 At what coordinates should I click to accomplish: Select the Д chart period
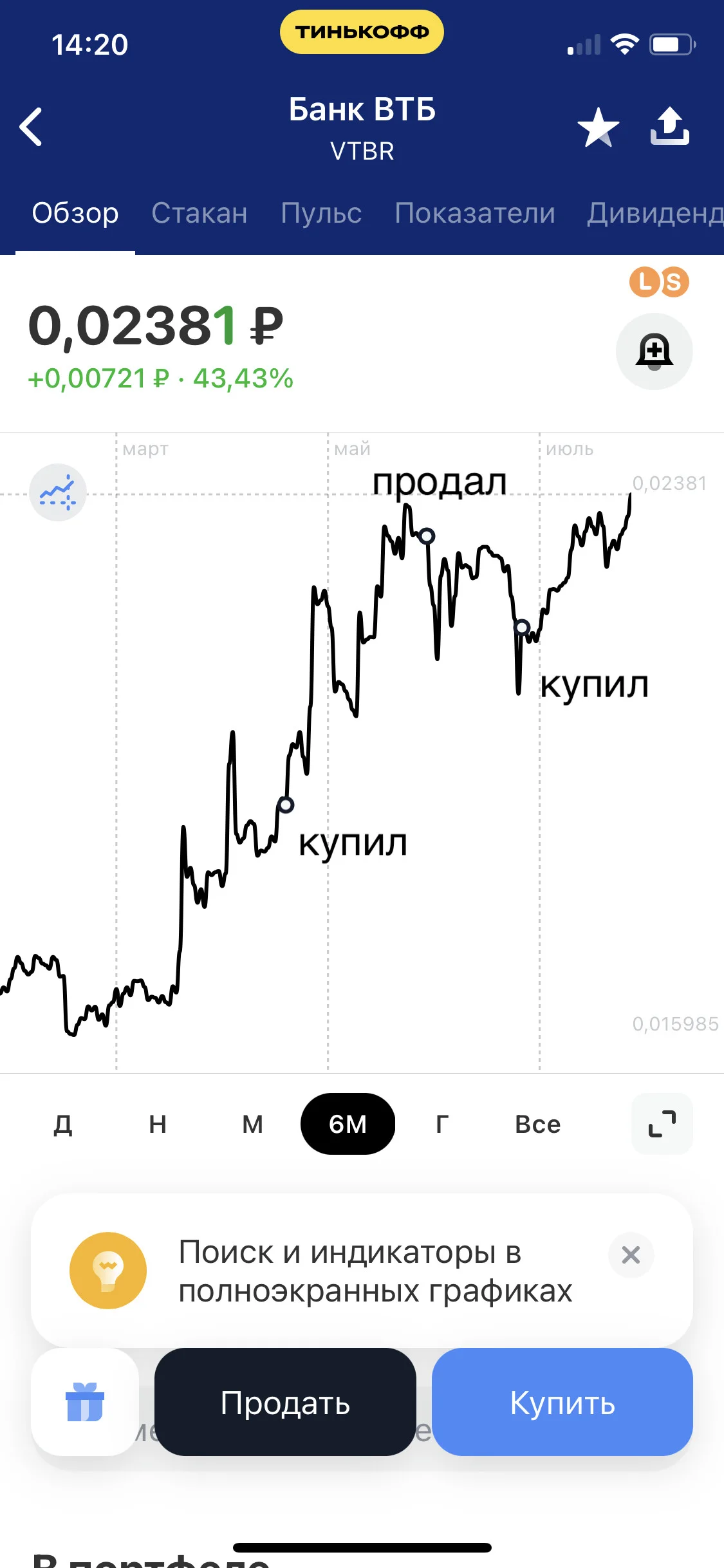(x=63, y=1124)
